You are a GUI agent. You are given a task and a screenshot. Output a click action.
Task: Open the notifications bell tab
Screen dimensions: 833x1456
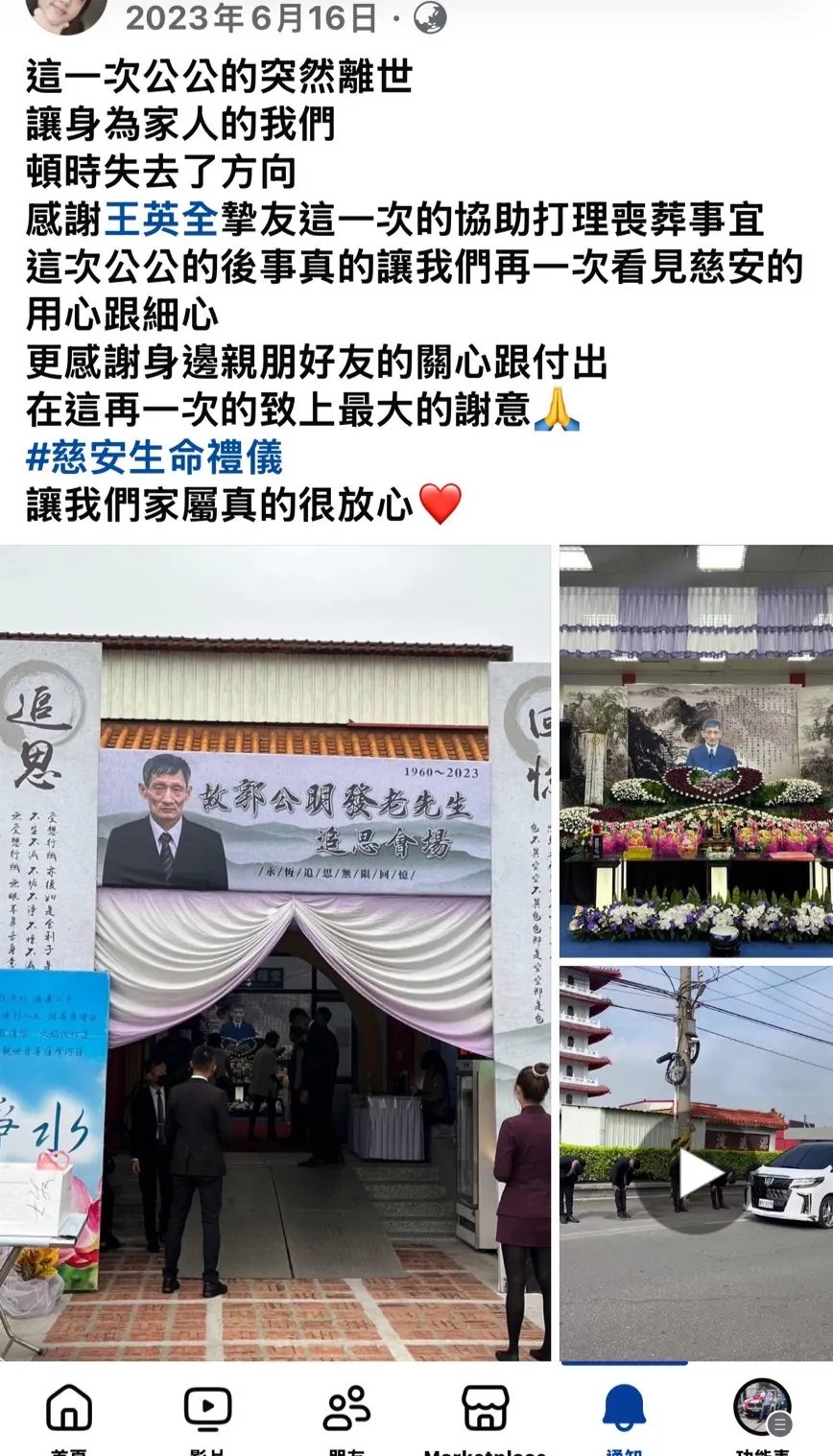click(624, 1410)
